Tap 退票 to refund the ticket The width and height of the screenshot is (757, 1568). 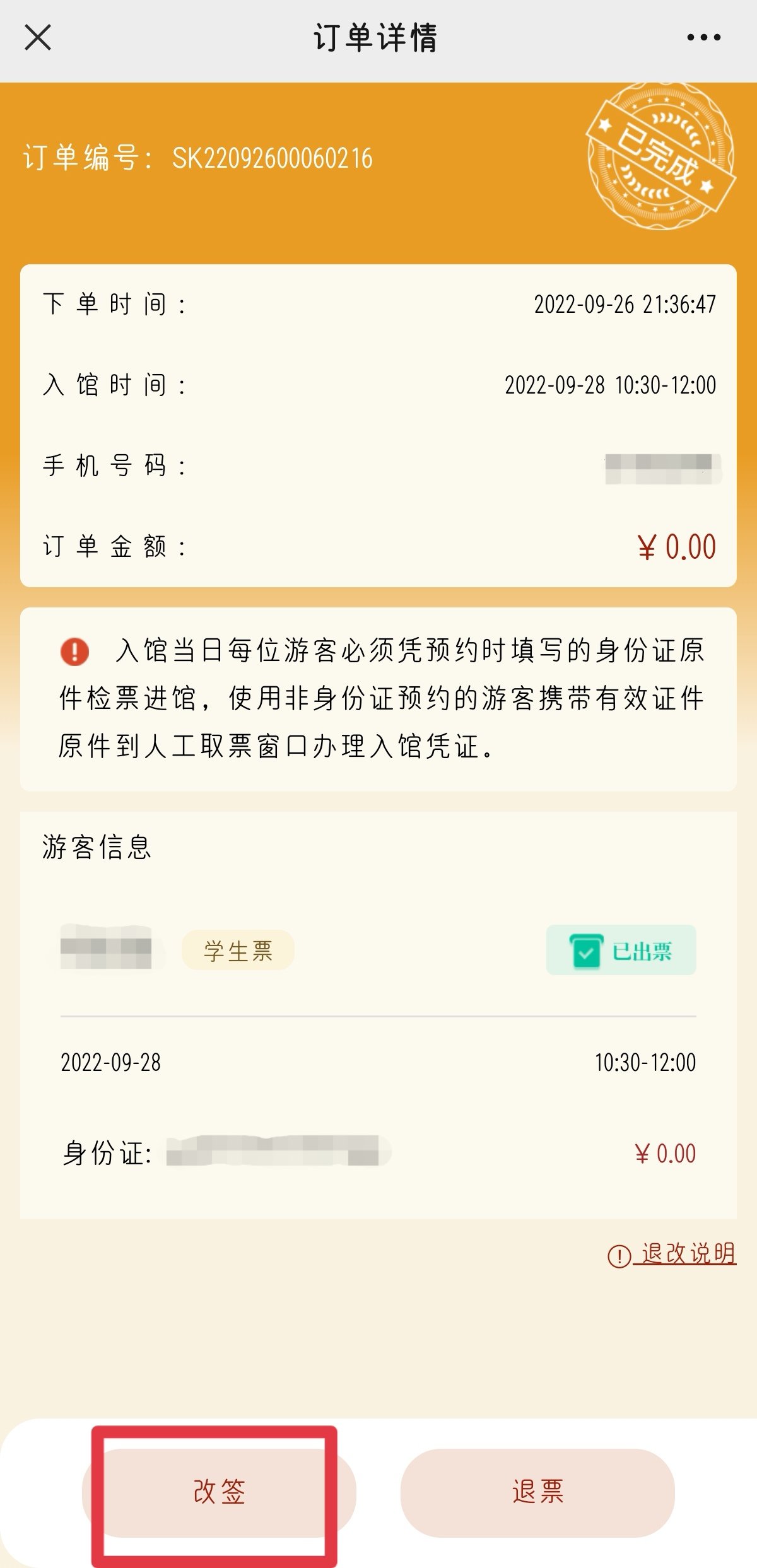[537, 1492]
